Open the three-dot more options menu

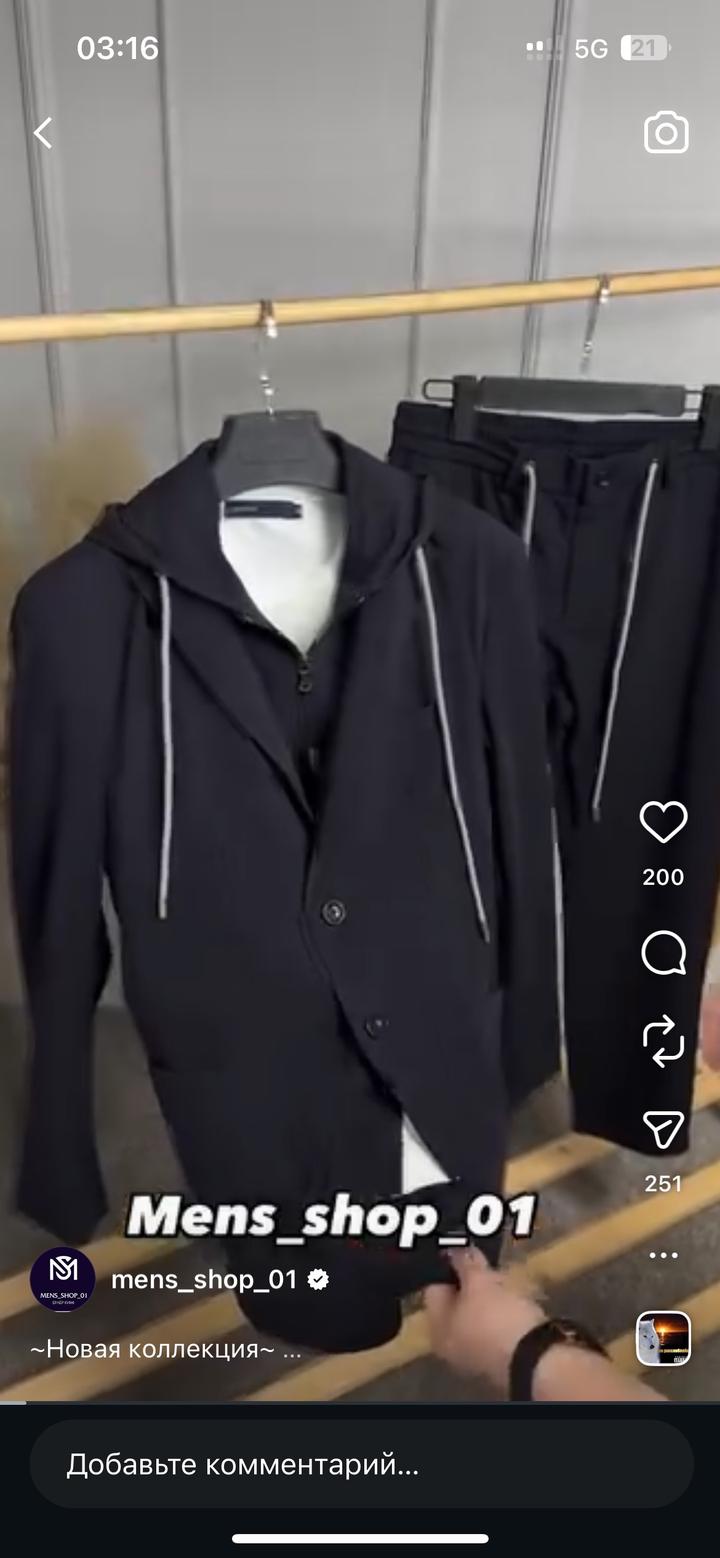tap(663, 1255)
